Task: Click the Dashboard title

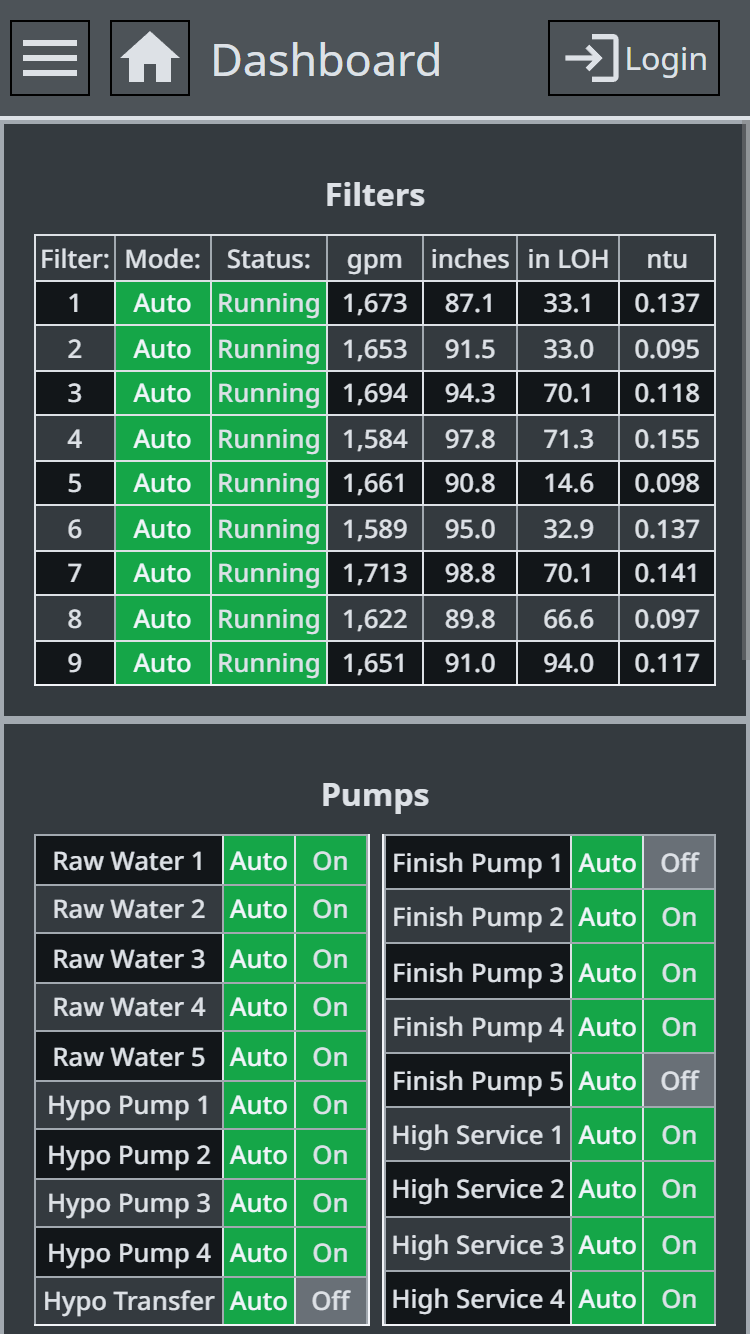Action: pos(325,57)
